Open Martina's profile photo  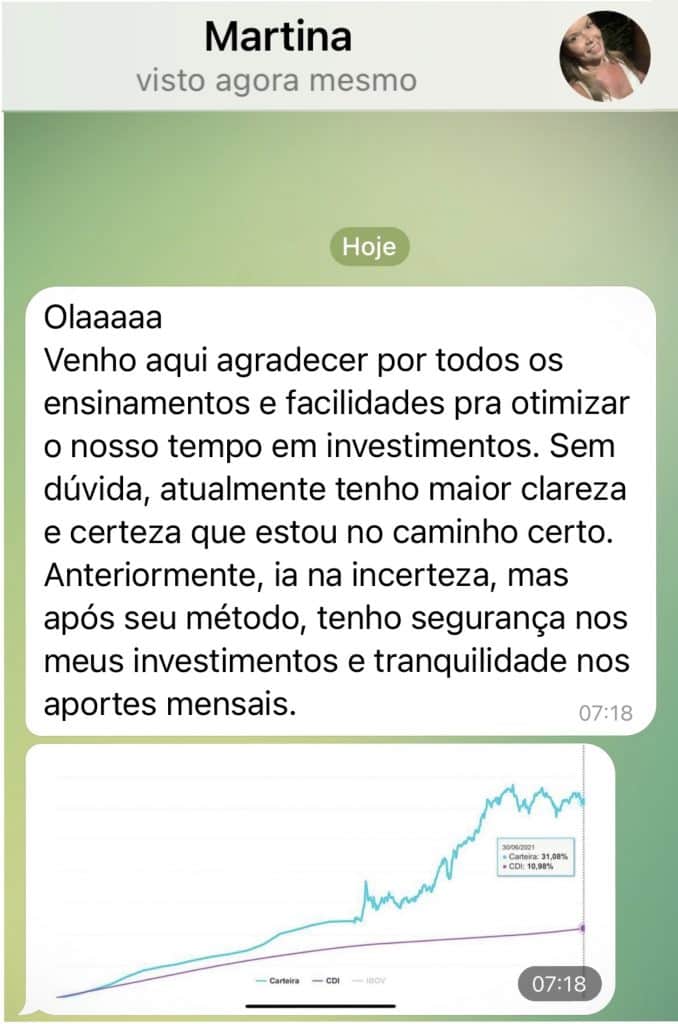coord(604,56)
